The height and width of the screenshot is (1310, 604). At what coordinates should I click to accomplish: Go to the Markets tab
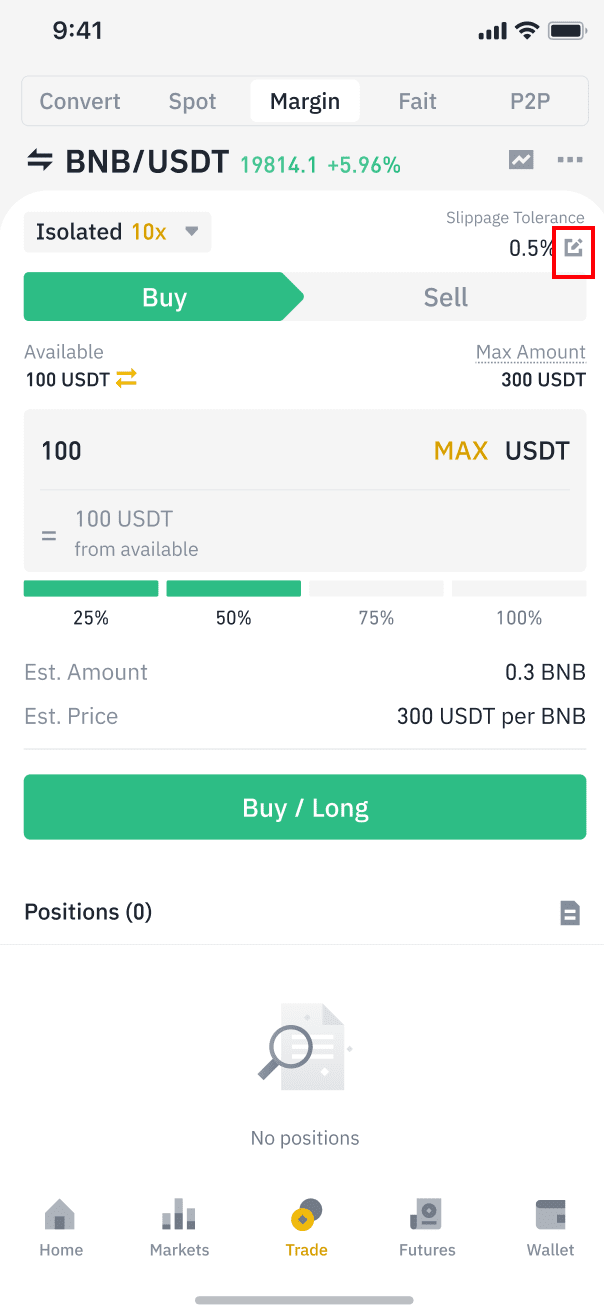[x=179, y=1227]
